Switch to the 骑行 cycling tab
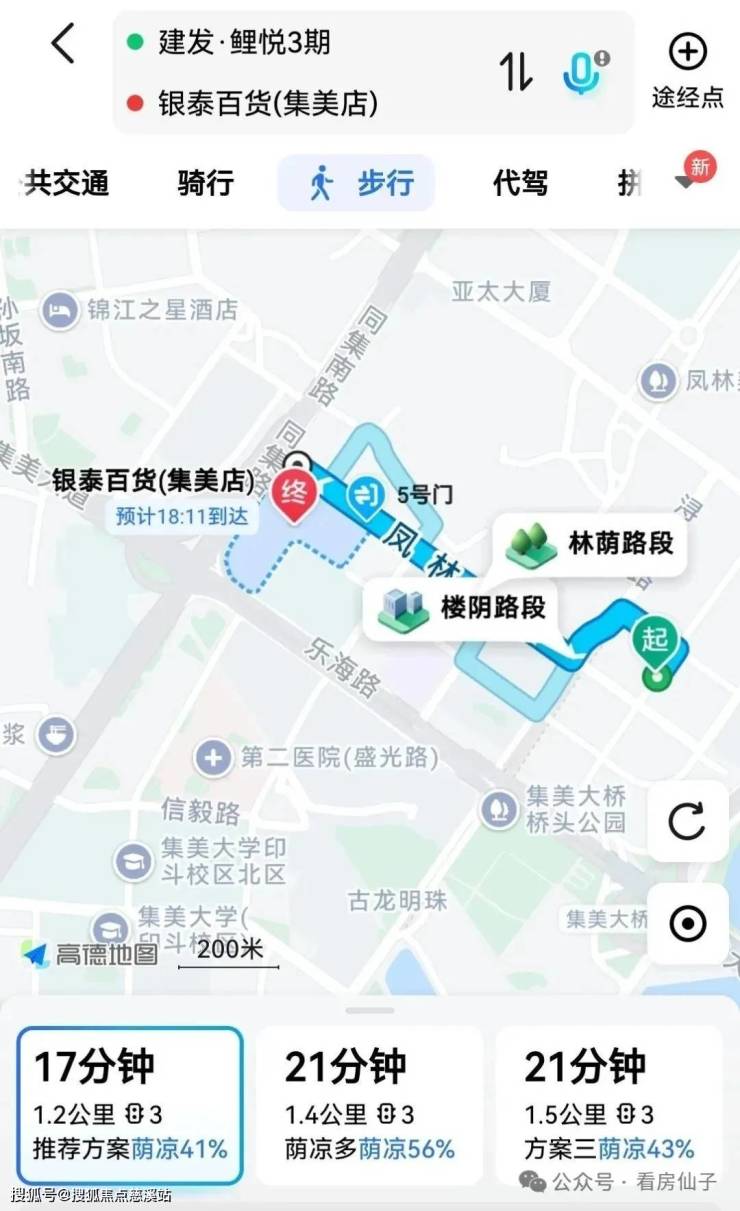Viewport: 740px width, 1211px height. (x=205, y=183)
